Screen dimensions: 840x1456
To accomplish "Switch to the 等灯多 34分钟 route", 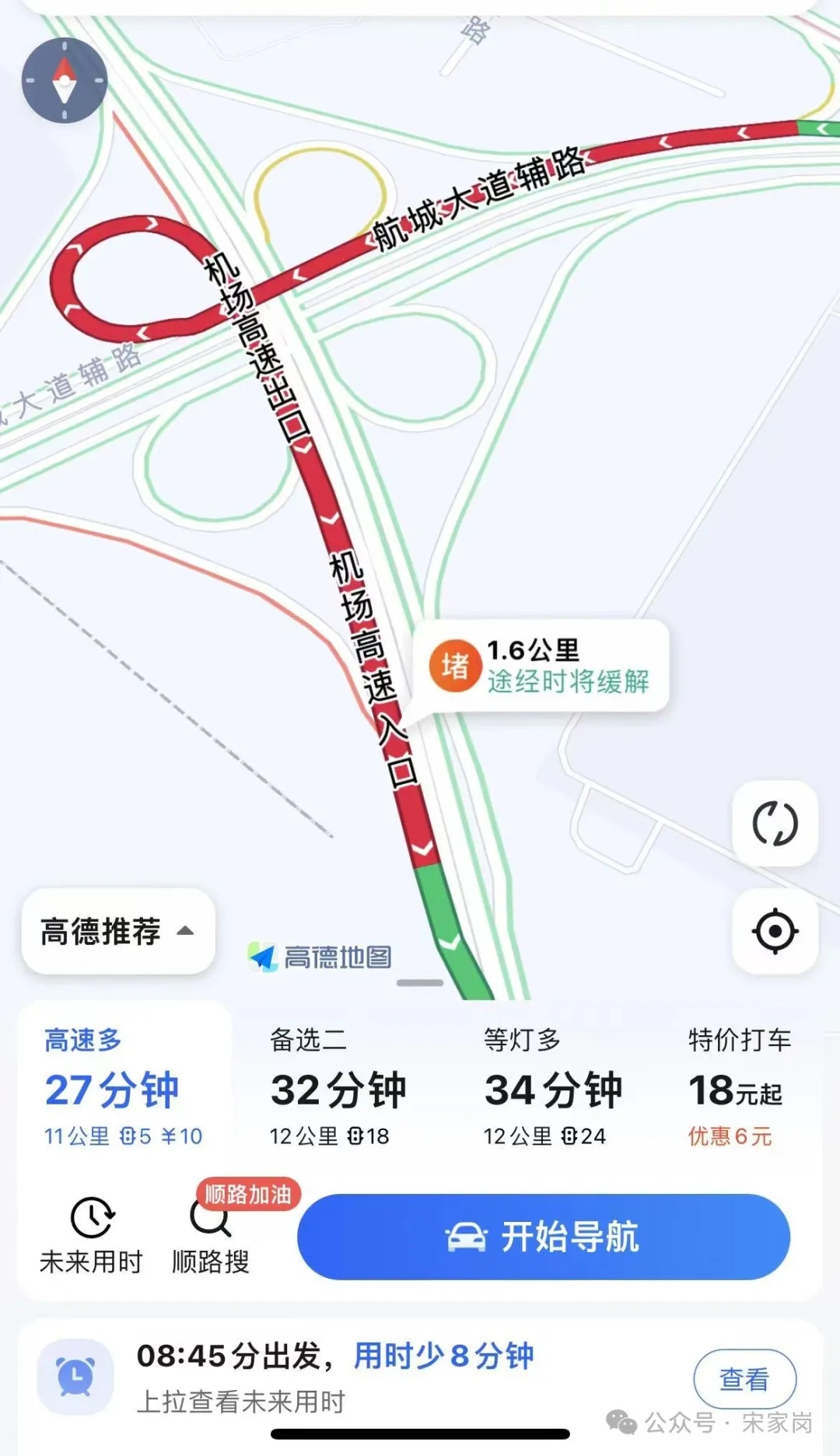I will click(552, 1087).
